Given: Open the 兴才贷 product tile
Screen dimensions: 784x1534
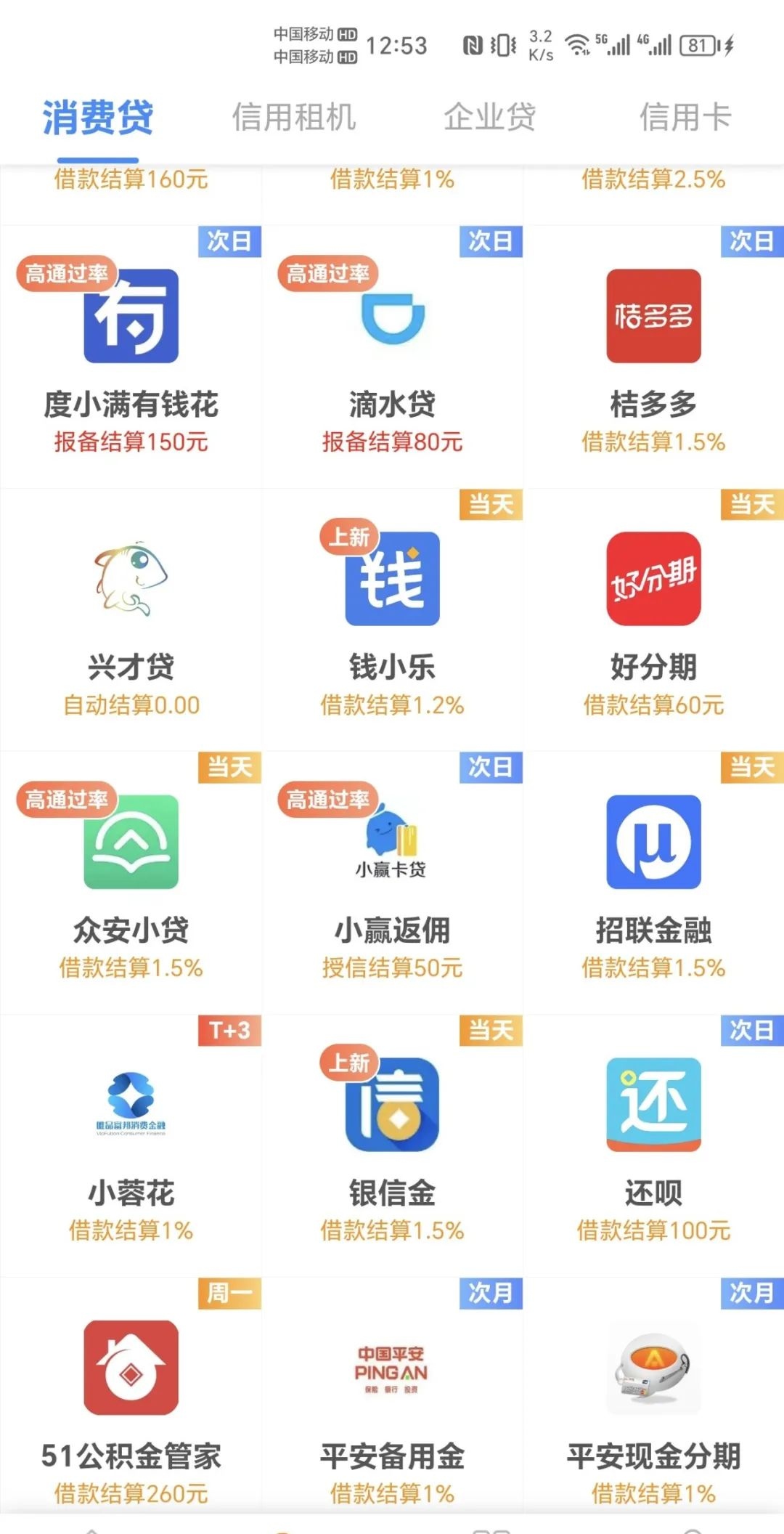Looking at the screenshot, I should (x=131, y=620).
